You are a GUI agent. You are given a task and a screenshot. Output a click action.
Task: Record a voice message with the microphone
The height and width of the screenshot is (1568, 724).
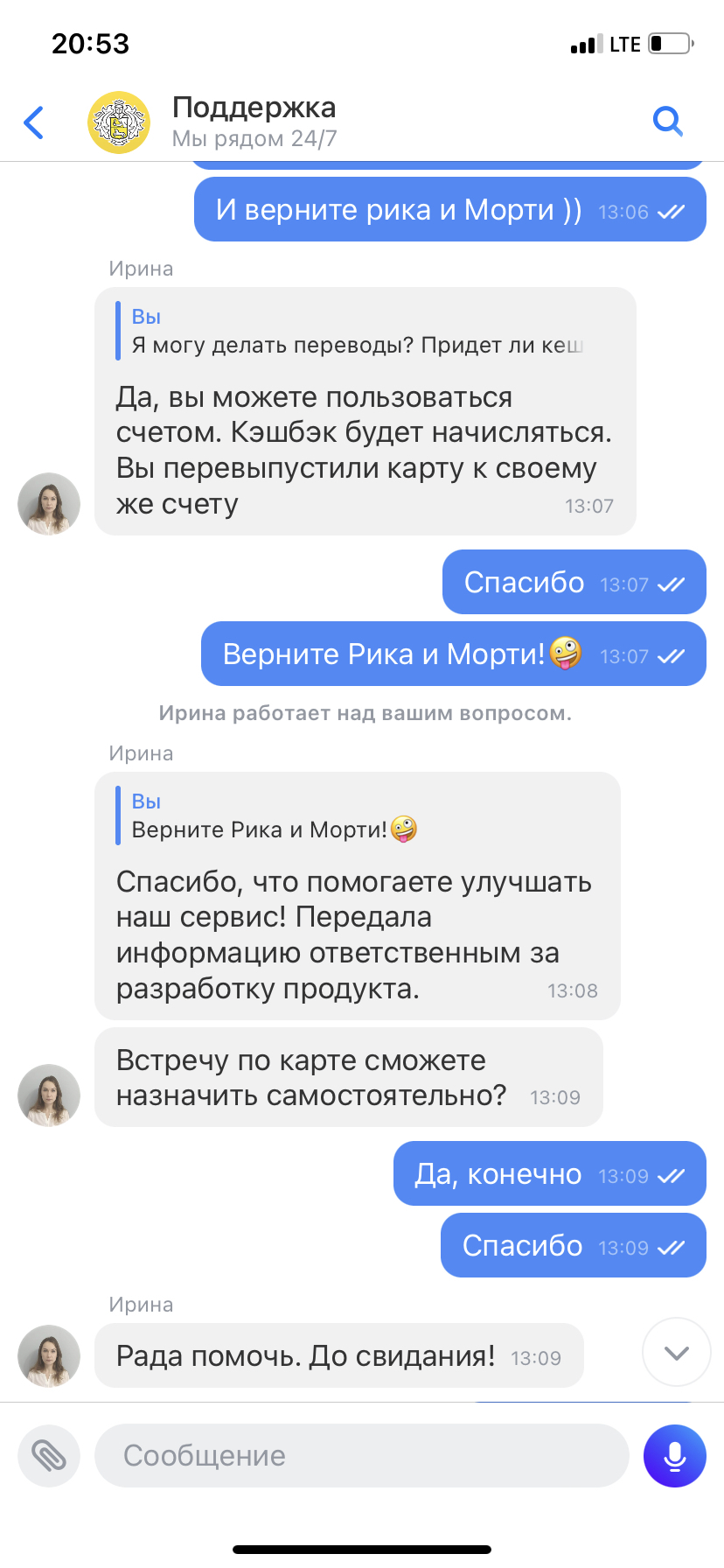pos(674,1456)
